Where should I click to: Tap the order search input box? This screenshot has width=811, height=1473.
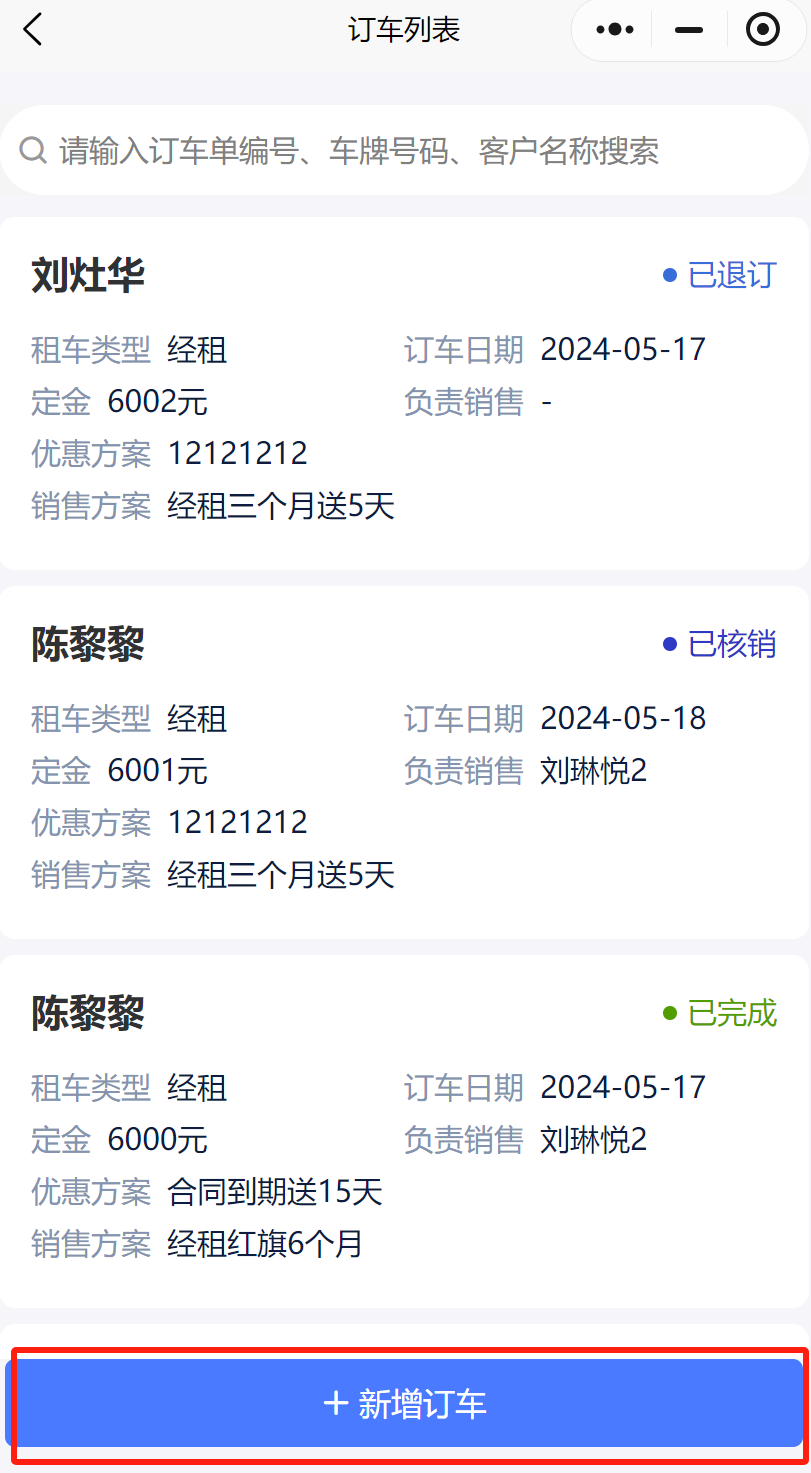point(404,151)
